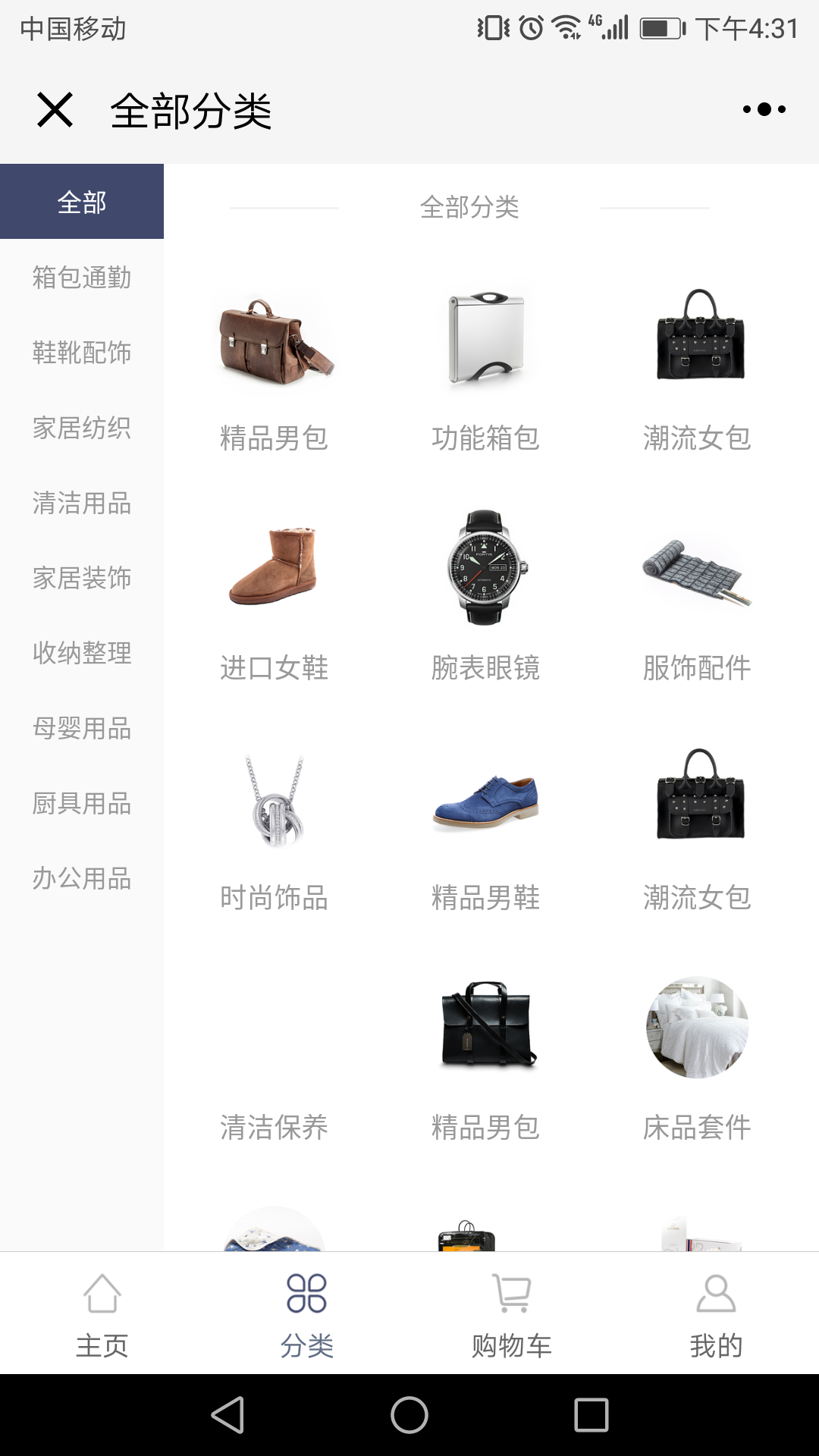View the 床品套件 category
This screenshot has width=819, height=1456.
(697, 1058)
